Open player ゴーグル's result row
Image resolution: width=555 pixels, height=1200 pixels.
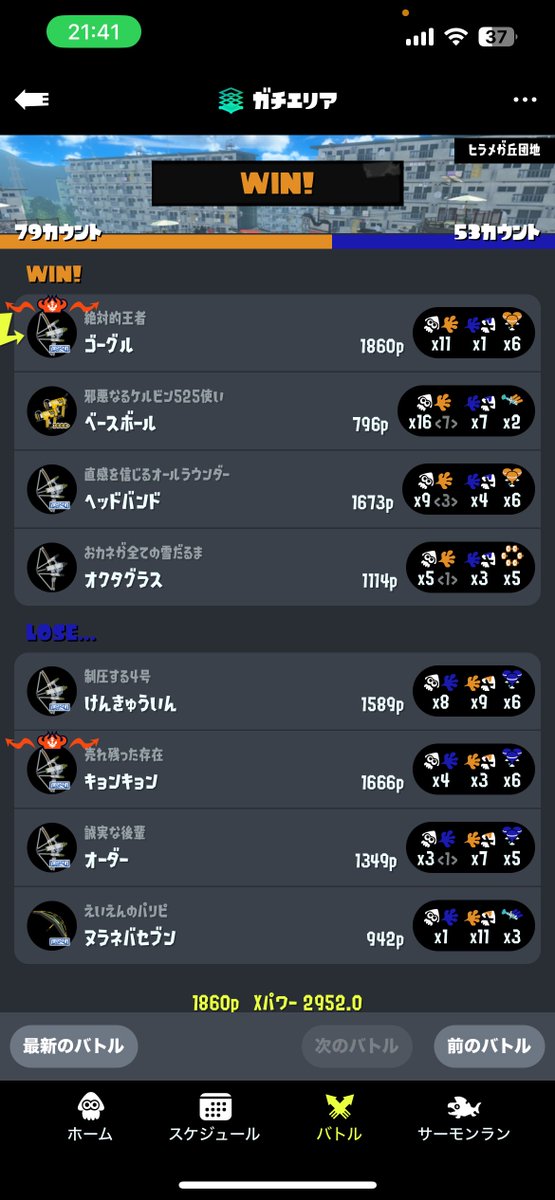pyautogui.click(x=277, y=333)
